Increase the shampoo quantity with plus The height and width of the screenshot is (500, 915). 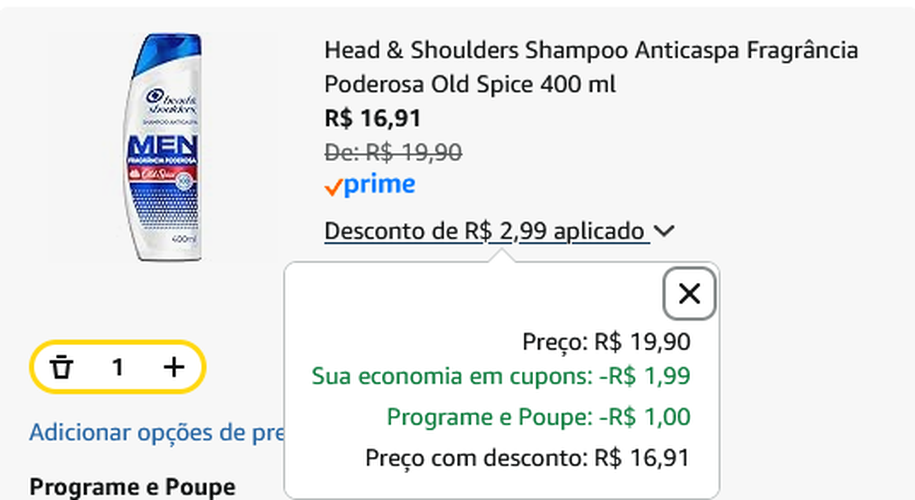[x=174, y=367]
